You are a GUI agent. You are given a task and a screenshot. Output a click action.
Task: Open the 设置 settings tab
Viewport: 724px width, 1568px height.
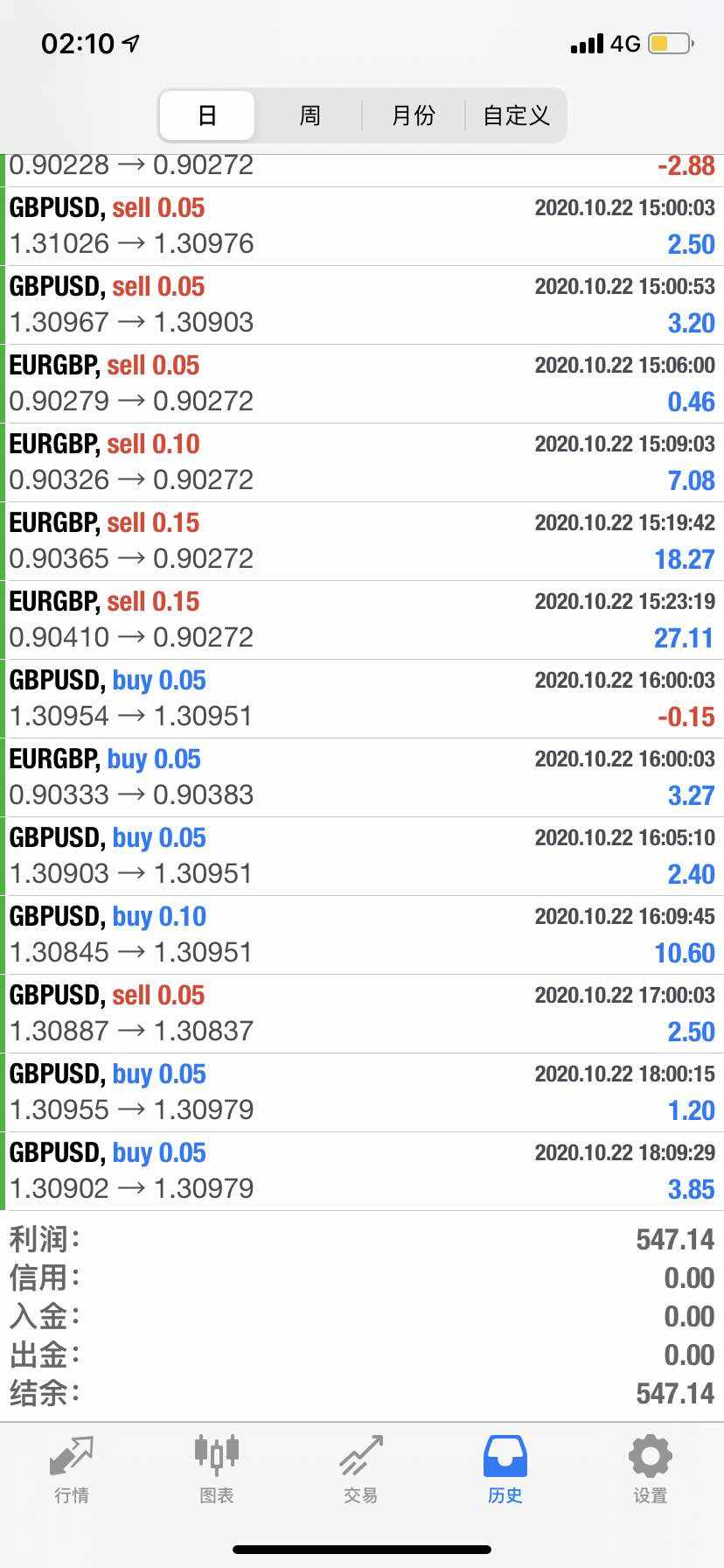650,1469
